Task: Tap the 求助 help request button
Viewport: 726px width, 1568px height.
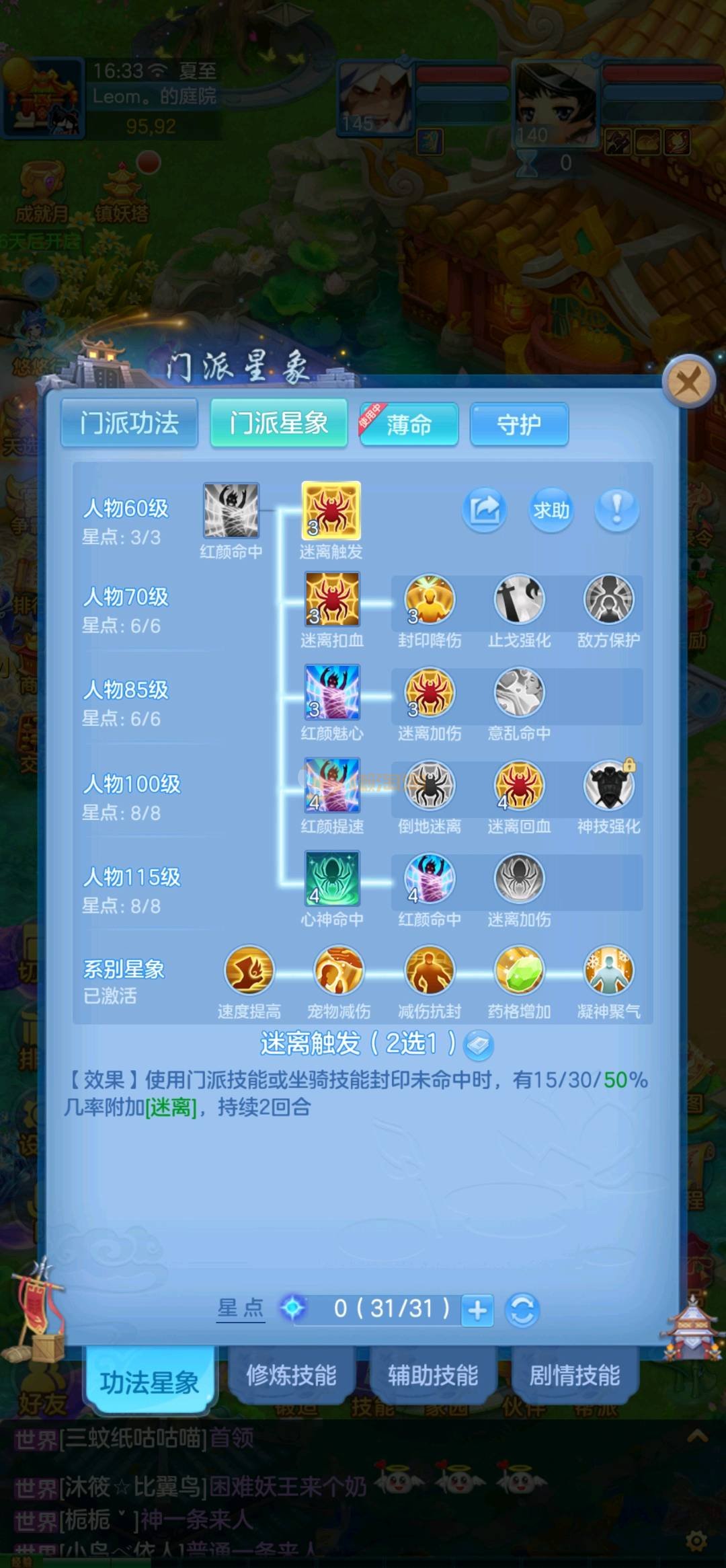Action: click(551, 510)
